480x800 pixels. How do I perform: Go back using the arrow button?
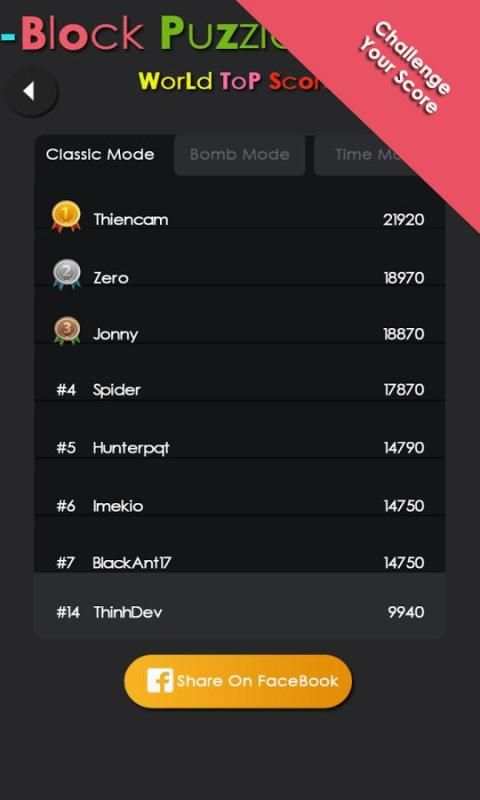[31, 92]
